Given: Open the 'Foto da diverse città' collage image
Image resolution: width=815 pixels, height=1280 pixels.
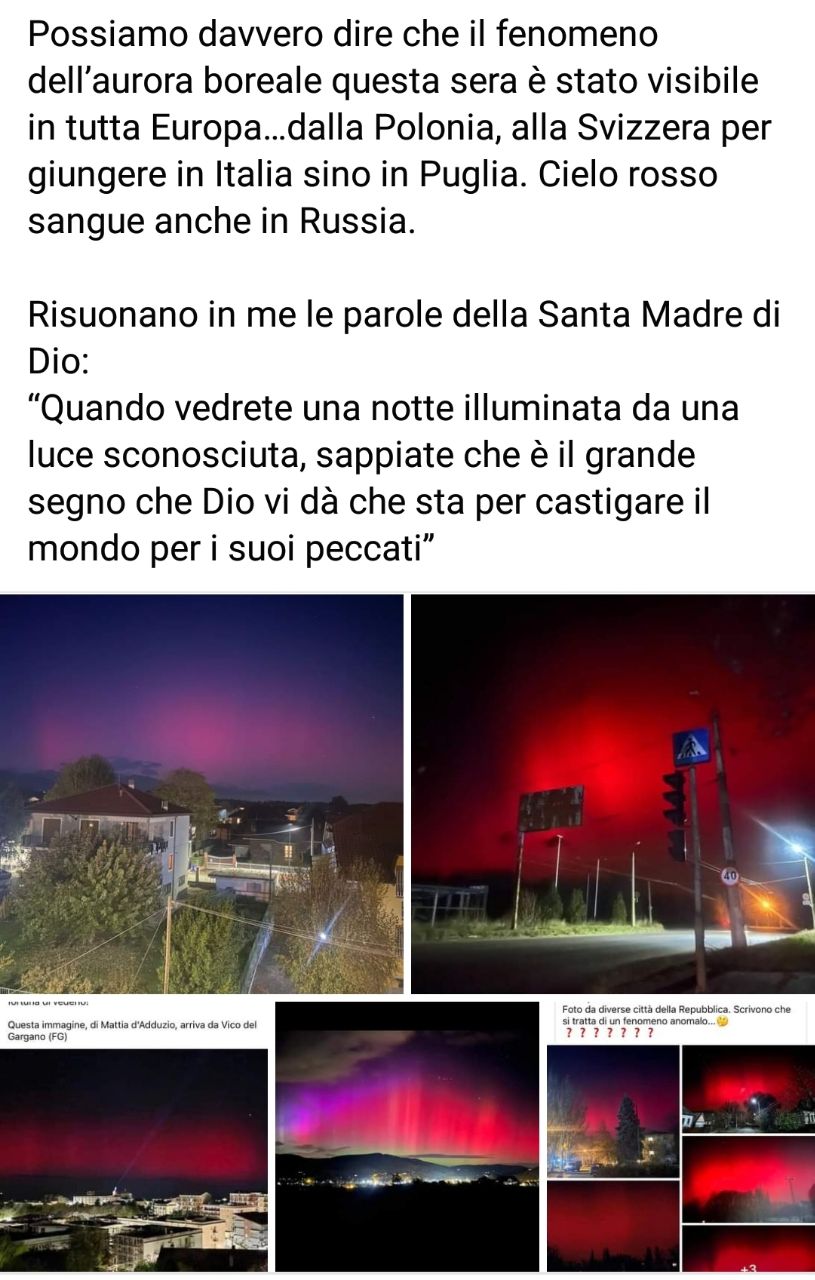Looking at the screenshot, I should [680, 1140].
